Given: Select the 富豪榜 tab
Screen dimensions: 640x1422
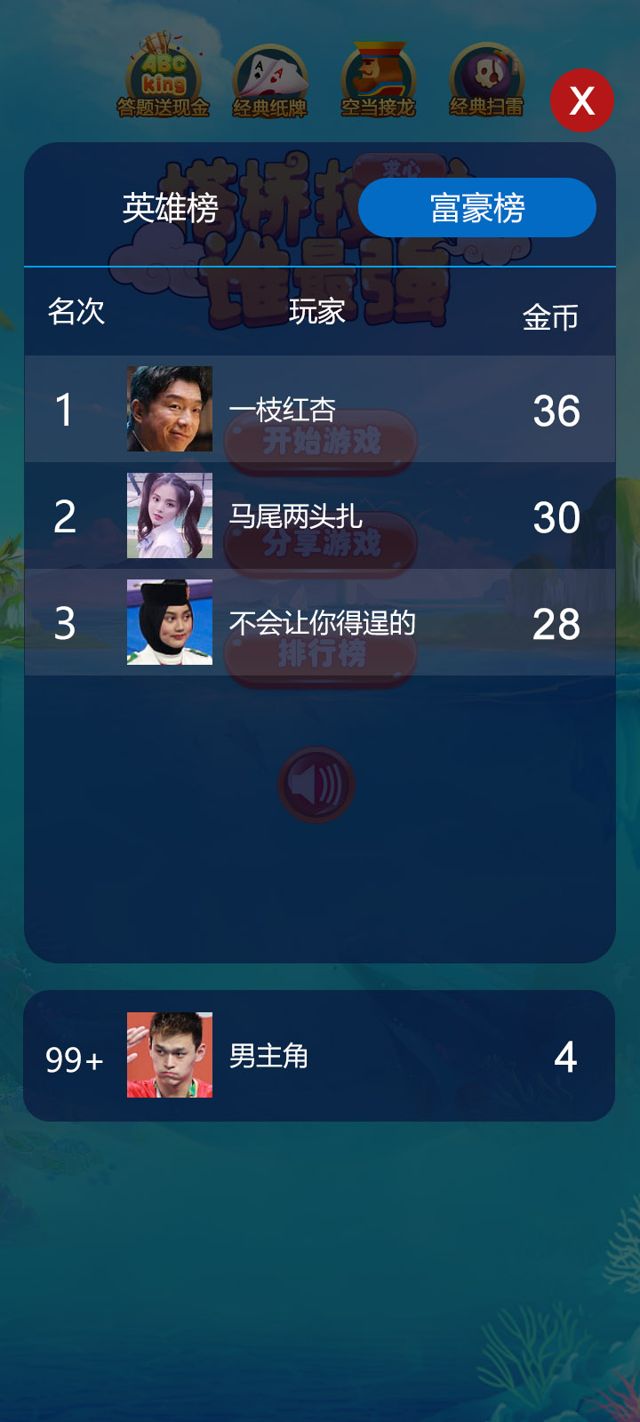Looking at the screenshot, I should (477, 208).
